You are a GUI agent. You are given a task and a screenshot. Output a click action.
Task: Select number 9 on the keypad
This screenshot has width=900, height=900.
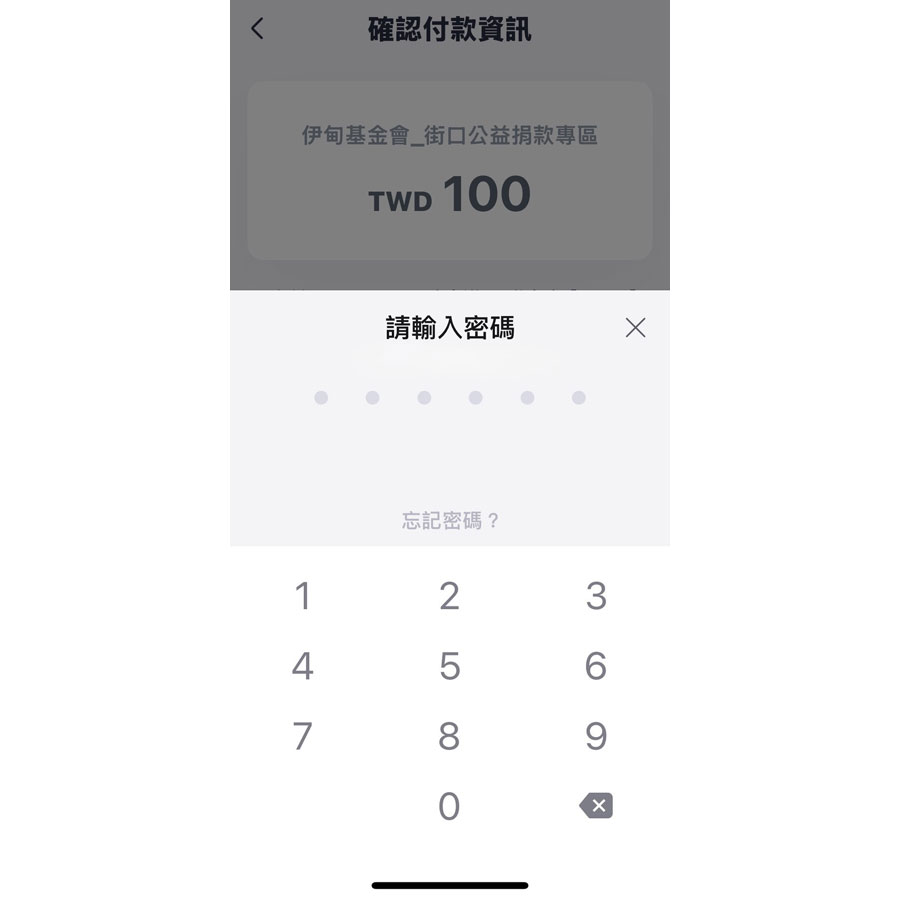(x=596, y=737)
